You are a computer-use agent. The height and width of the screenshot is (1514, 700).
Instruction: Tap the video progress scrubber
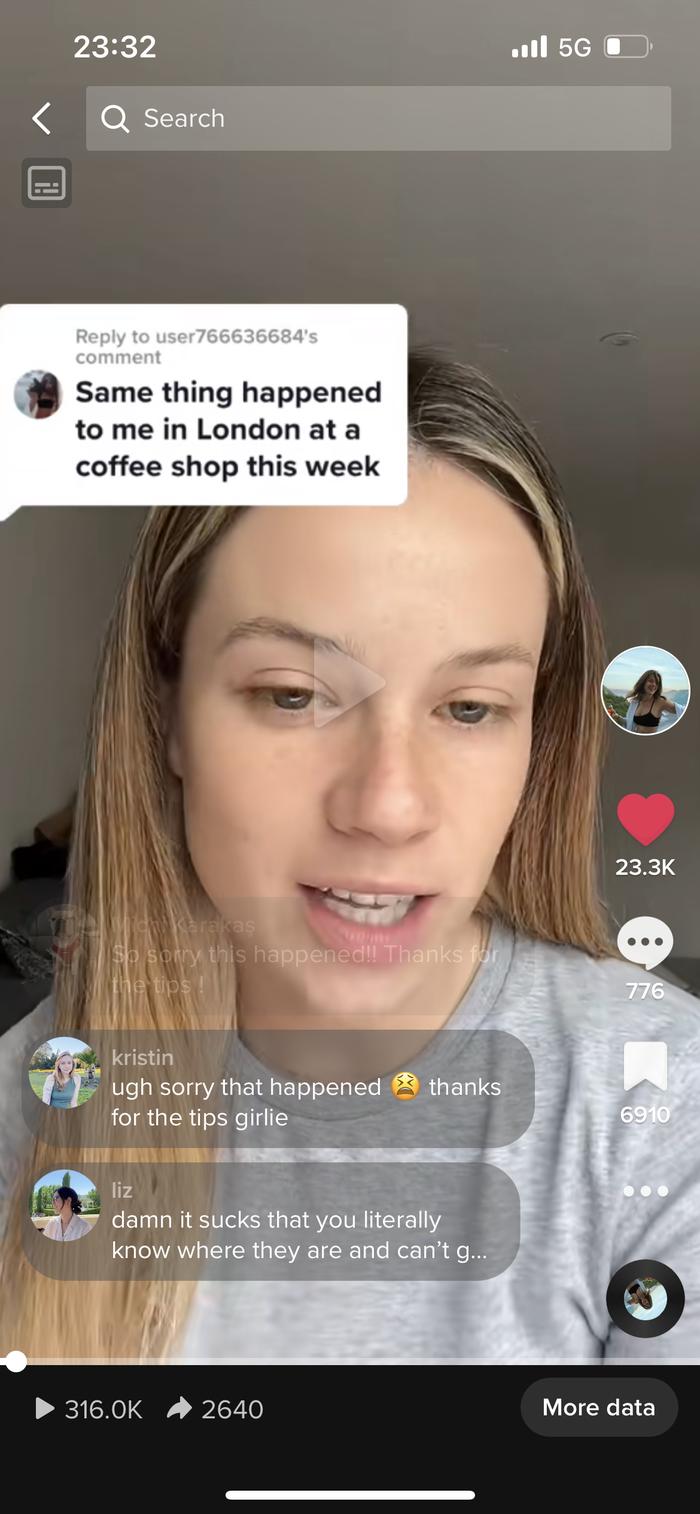(x=16, y=1360)
